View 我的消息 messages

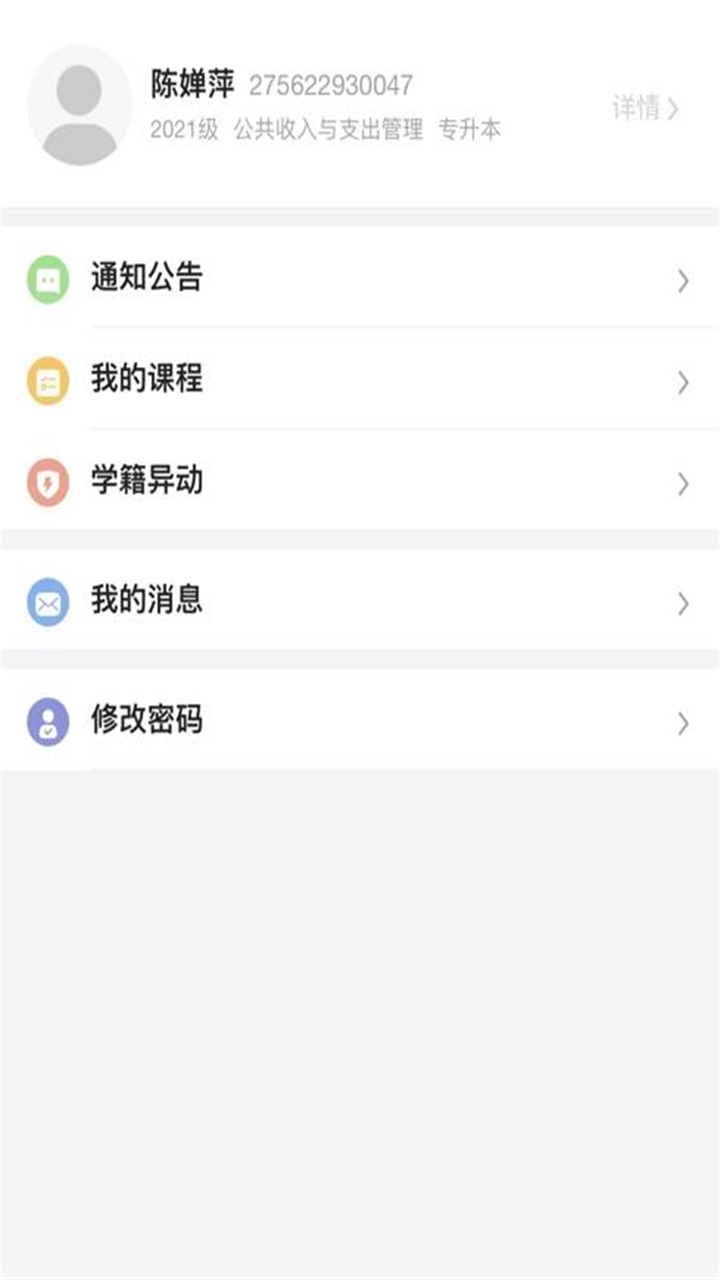pyautogui.click(x=360, y=601)
